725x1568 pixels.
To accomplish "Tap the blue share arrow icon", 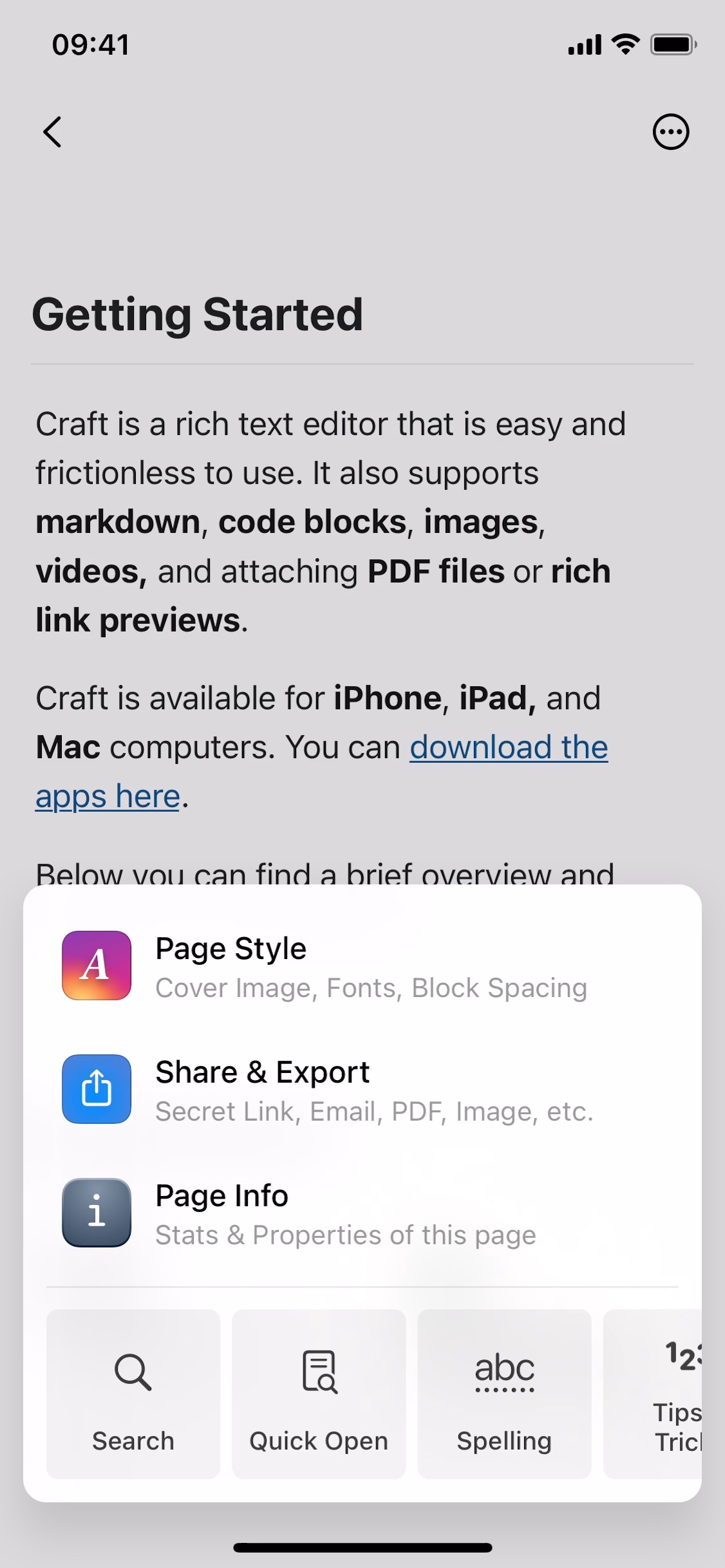I will [x=96, y=1088].
